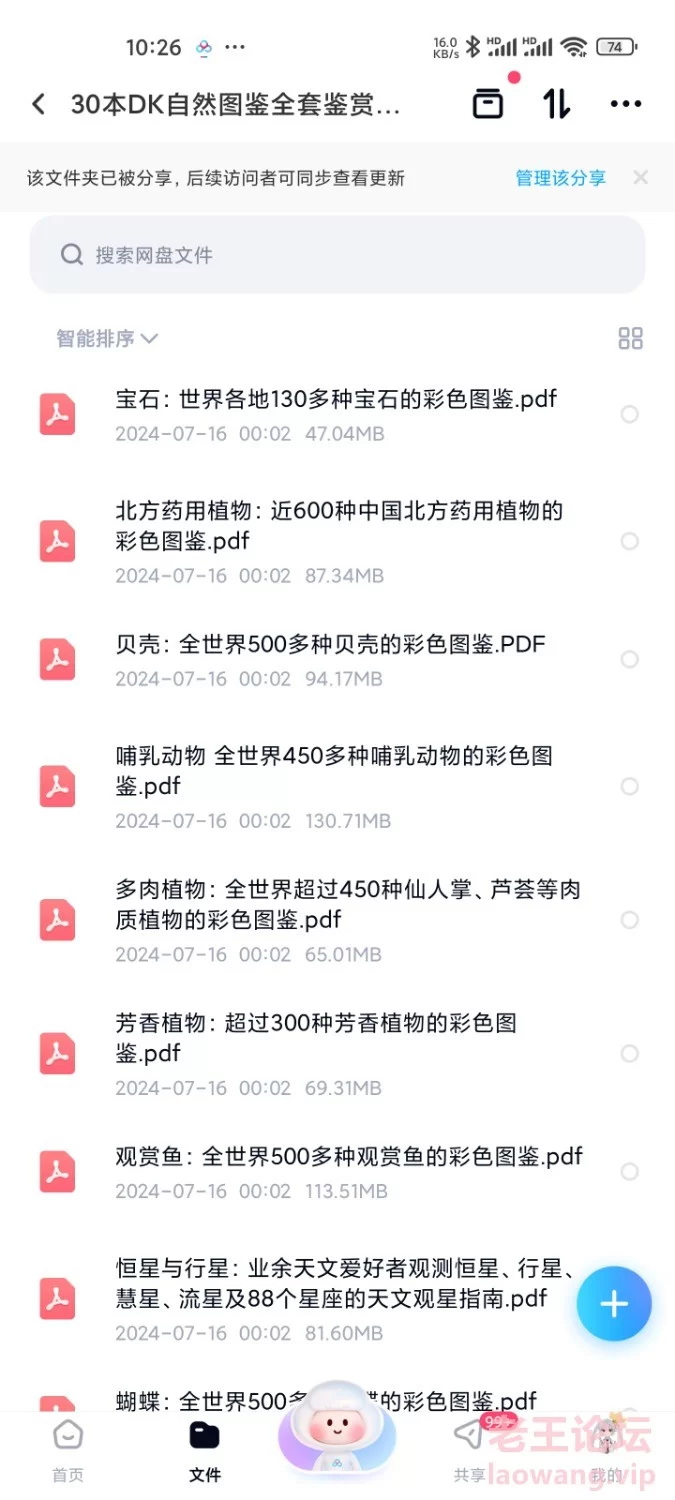Select the 观赏鱼 file checkbox
Screen dimensions: 675x1500
629,1171
